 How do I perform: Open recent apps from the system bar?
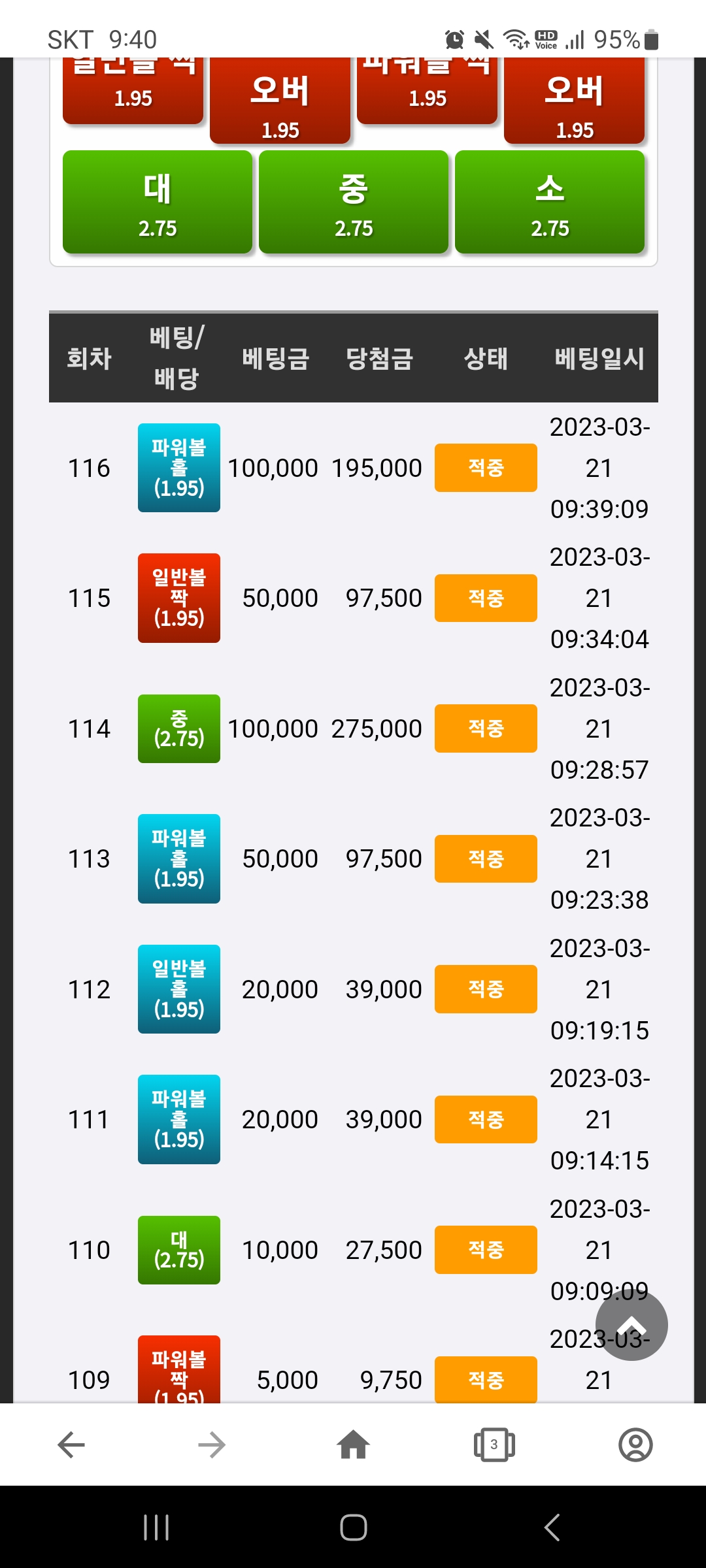pyautogui.click(x=156, y=1527)
